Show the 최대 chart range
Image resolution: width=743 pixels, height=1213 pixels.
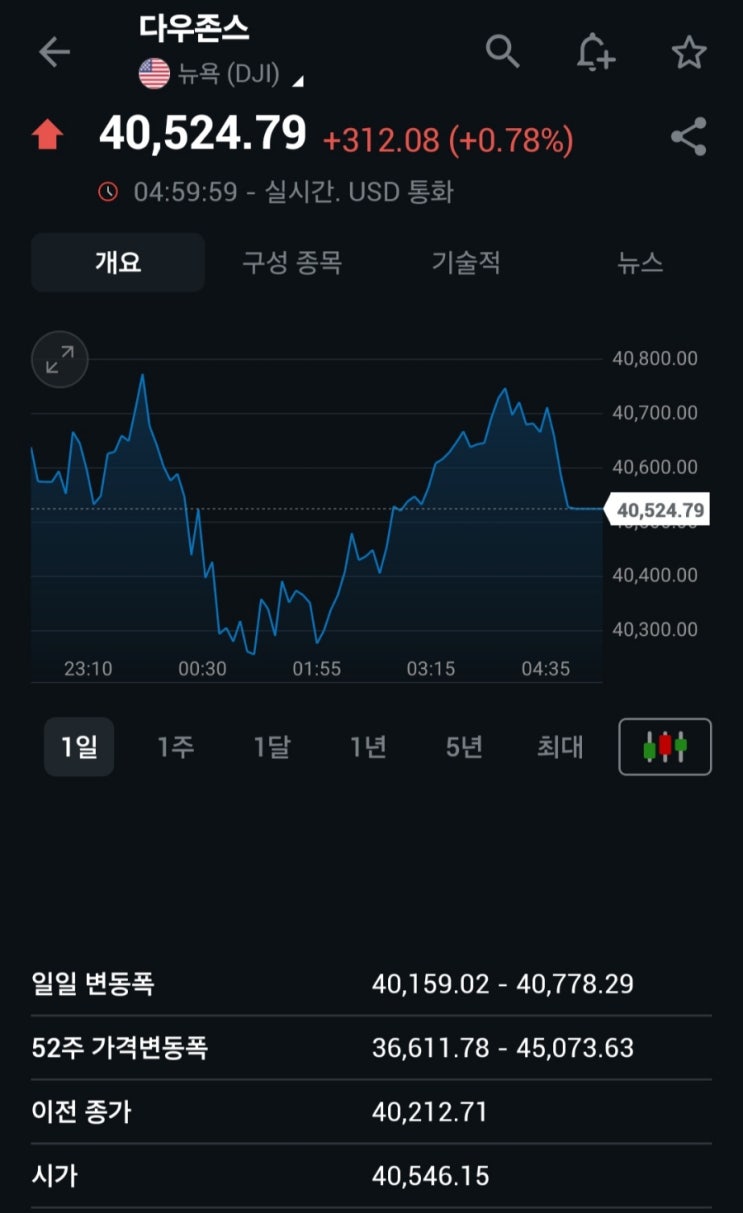560,747
